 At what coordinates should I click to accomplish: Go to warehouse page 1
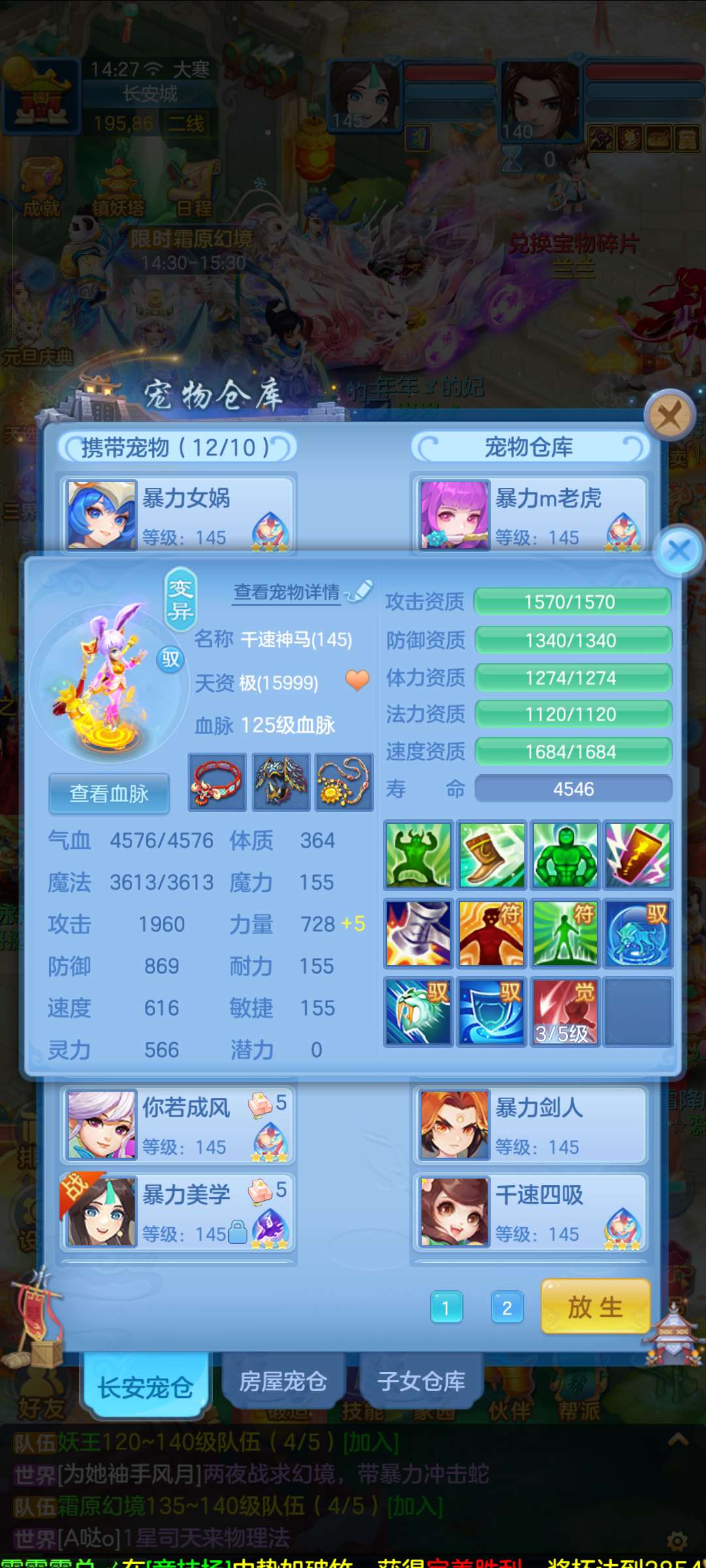click(446, 1307)
